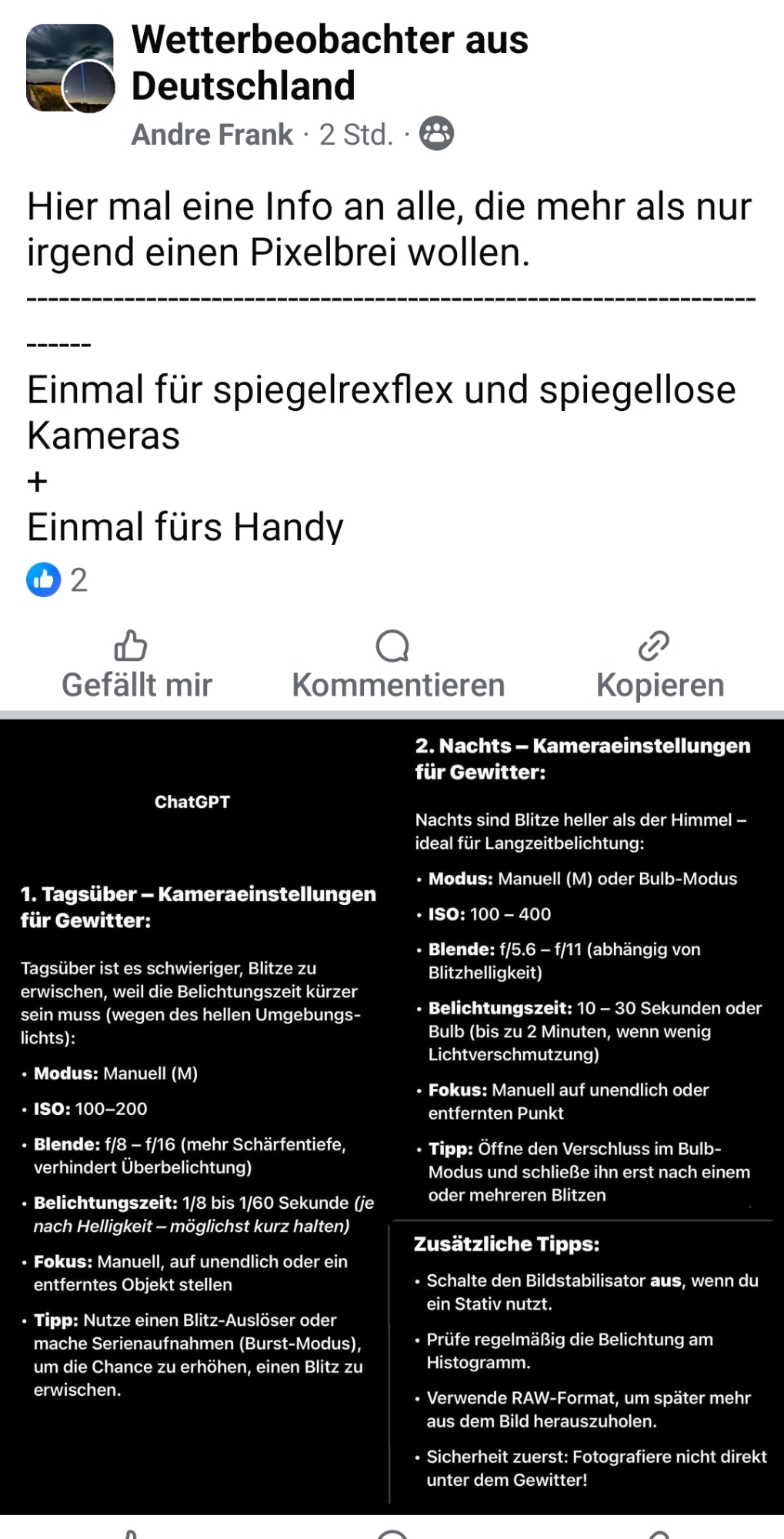Tap the group avatar picture
Viewport: 784px width, 1539px height.
click(x=70, y=68)
